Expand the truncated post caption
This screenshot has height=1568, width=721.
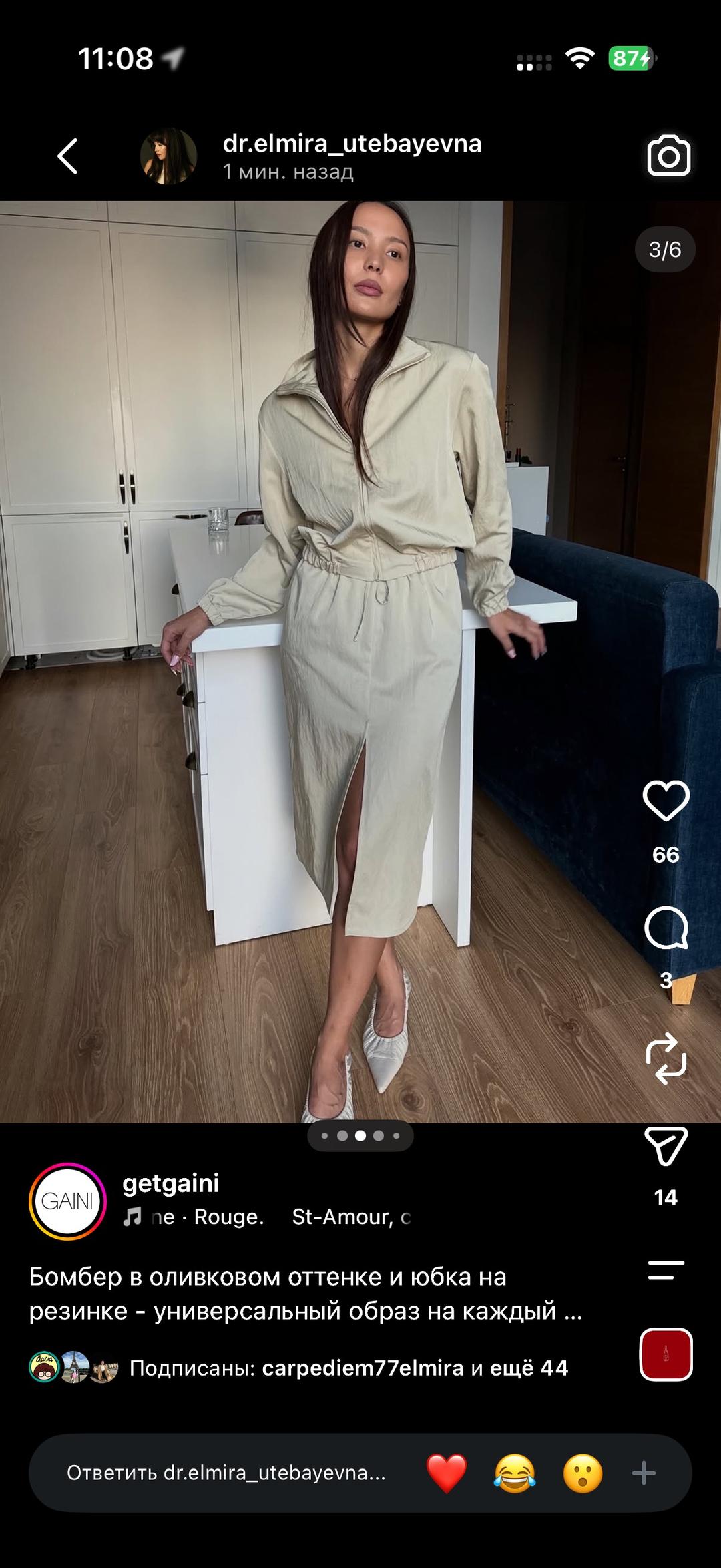tap(306, 1294)
